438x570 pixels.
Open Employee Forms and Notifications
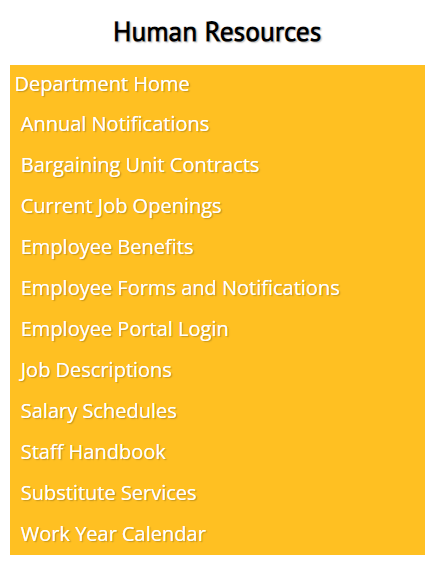180,288
